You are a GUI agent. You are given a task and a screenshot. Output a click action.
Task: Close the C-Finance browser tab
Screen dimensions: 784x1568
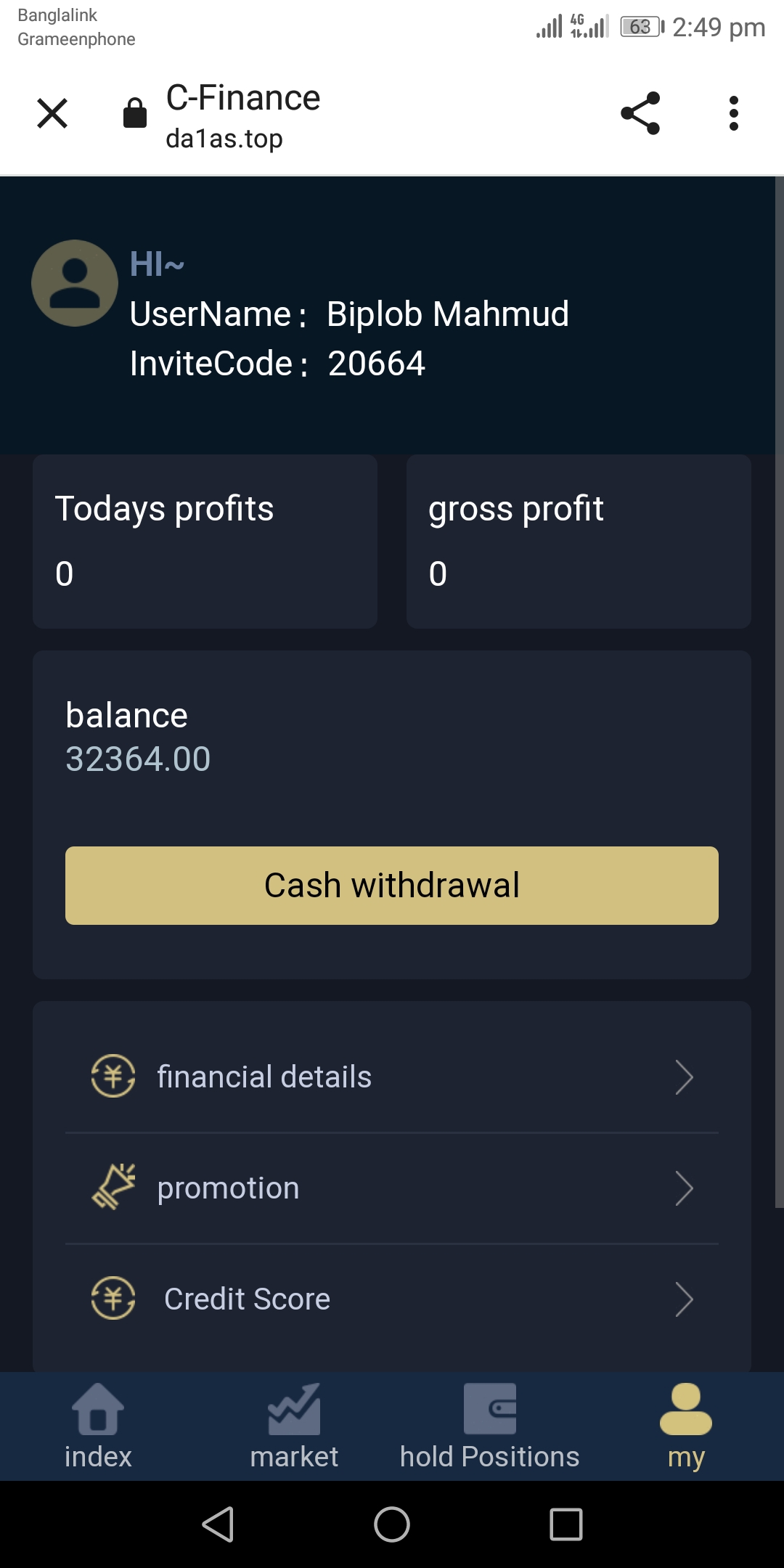pos(52,113)
